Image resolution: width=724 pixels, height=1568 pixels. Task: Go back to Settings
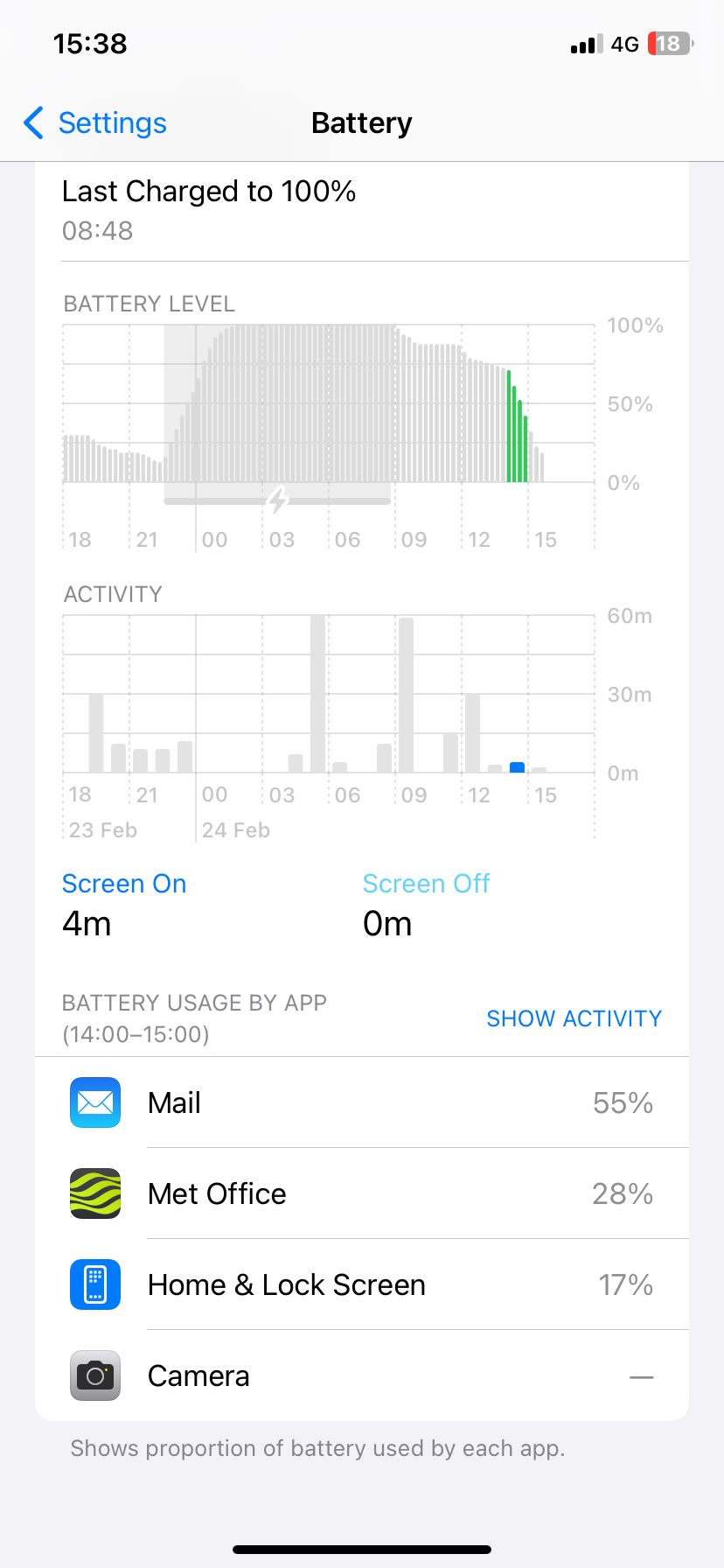(x=95, y=123)
